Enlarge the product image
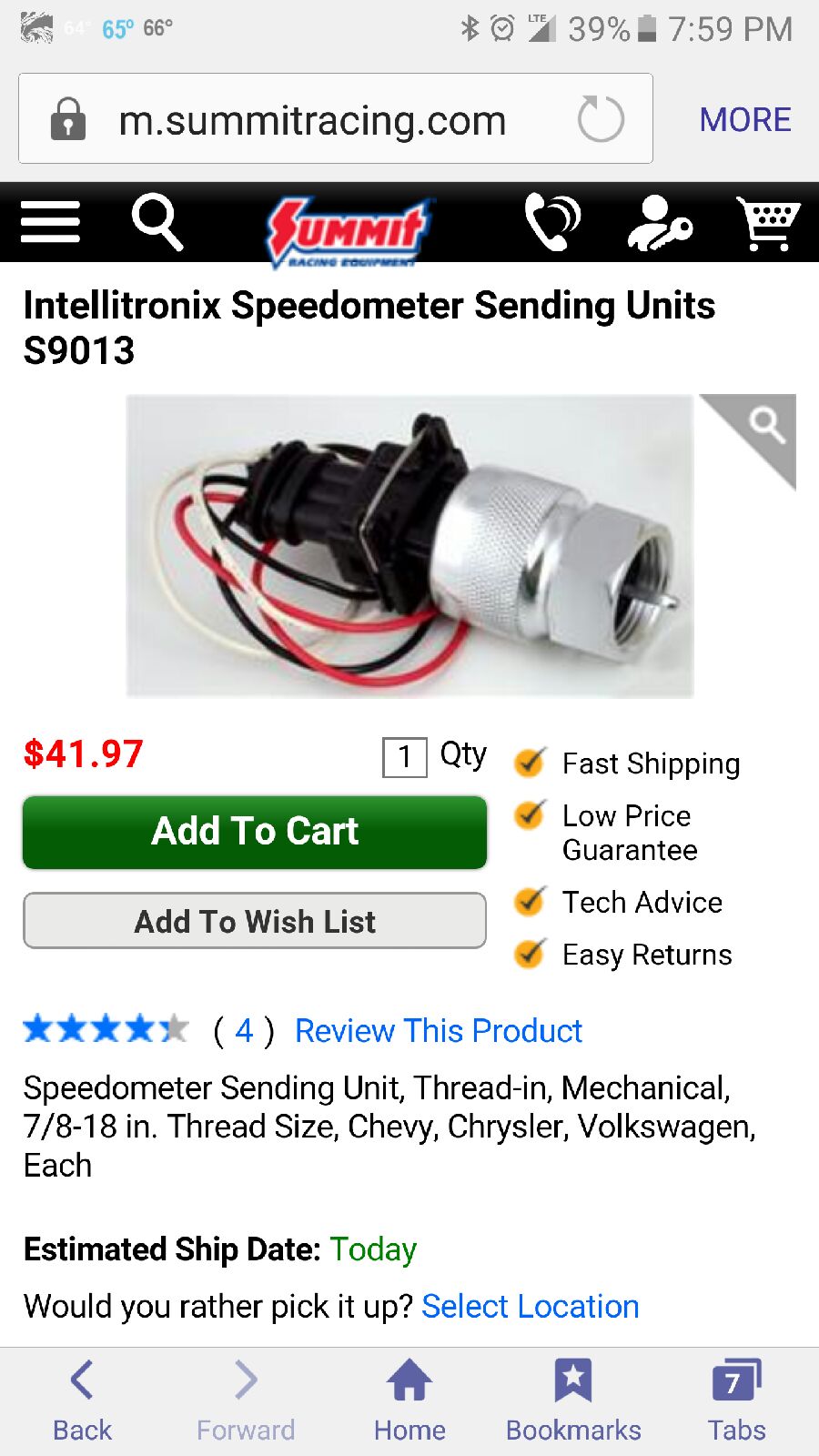Viewport: 819px width, 1456px height. tap(748, 441)
